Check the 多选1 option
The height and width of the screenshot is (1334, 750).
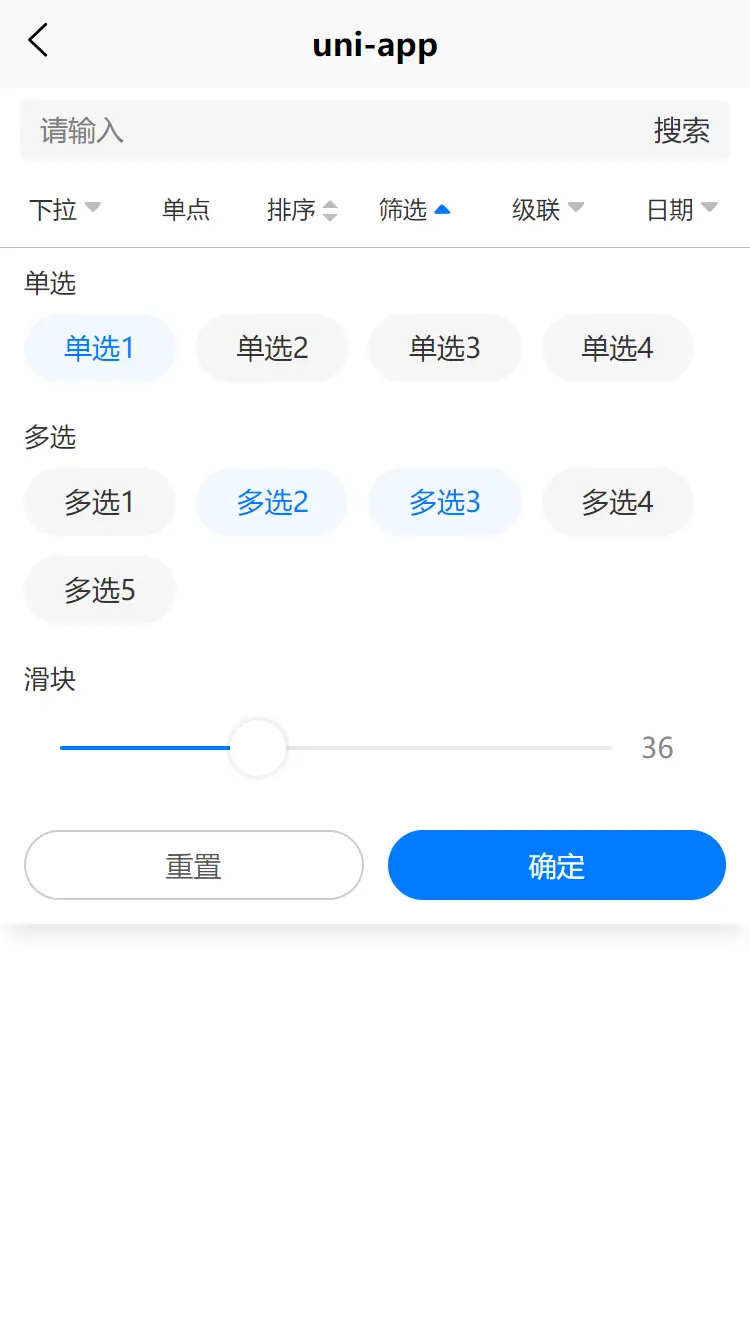coord(99,502)
